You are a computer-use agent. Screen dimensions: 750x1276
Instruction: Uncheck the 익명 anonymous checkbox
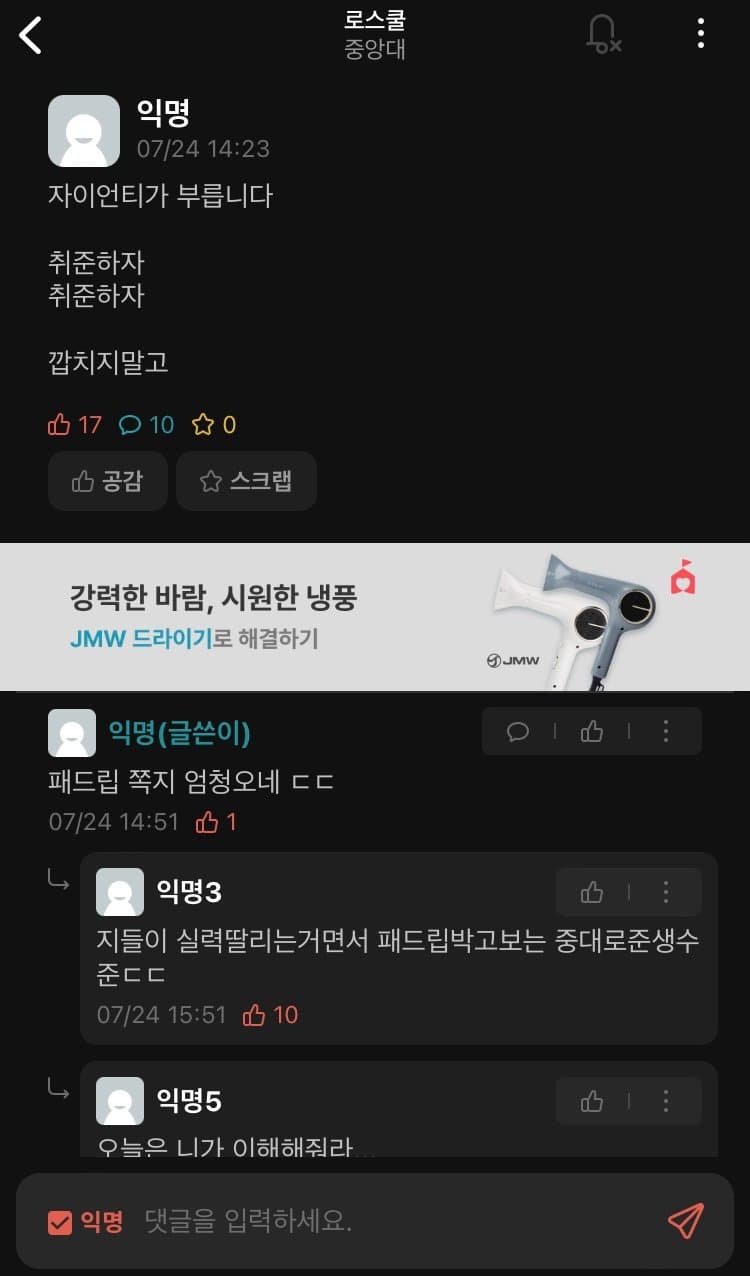point(60,1221)
